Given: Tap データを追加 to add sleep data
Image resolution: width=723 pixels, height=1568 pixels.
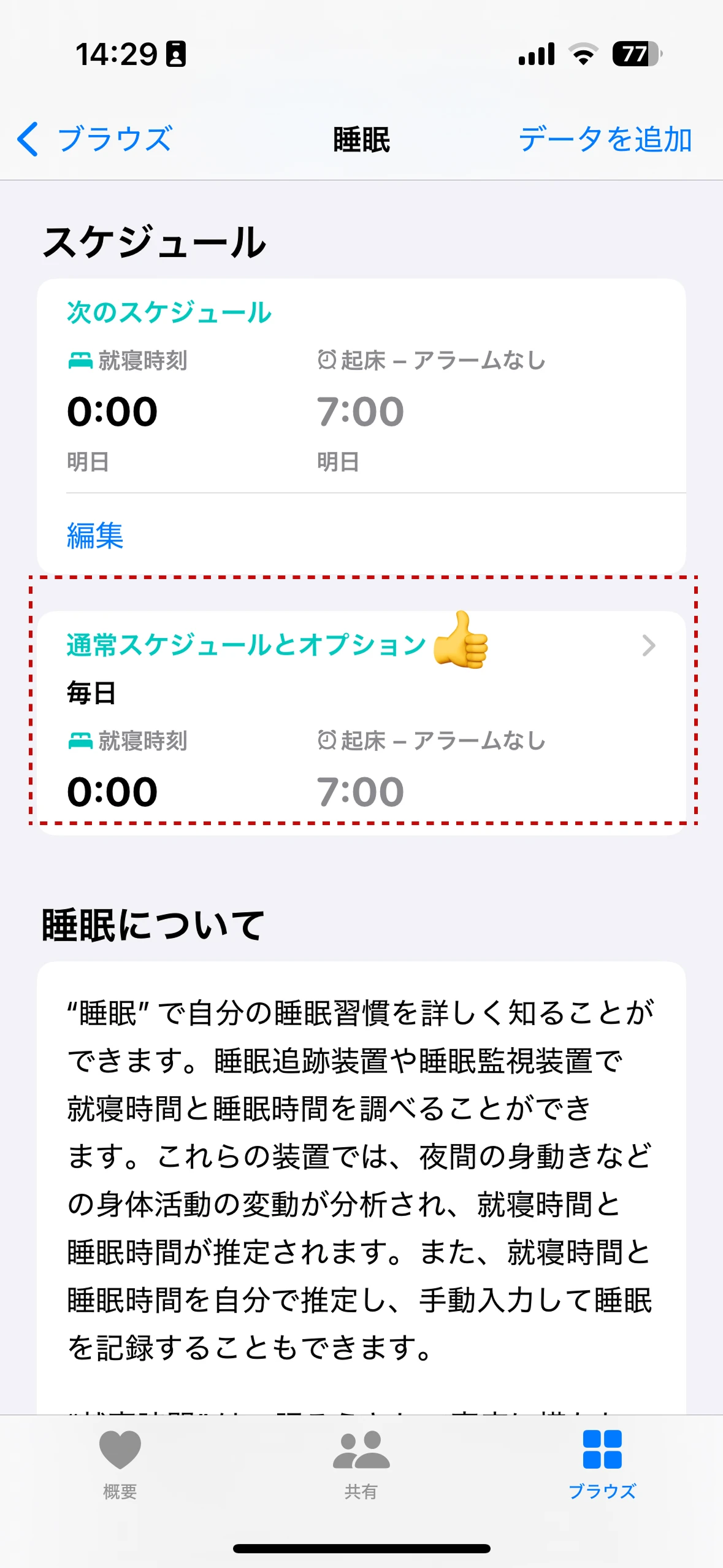Looking at the screenshot, I should click(605, 139).
